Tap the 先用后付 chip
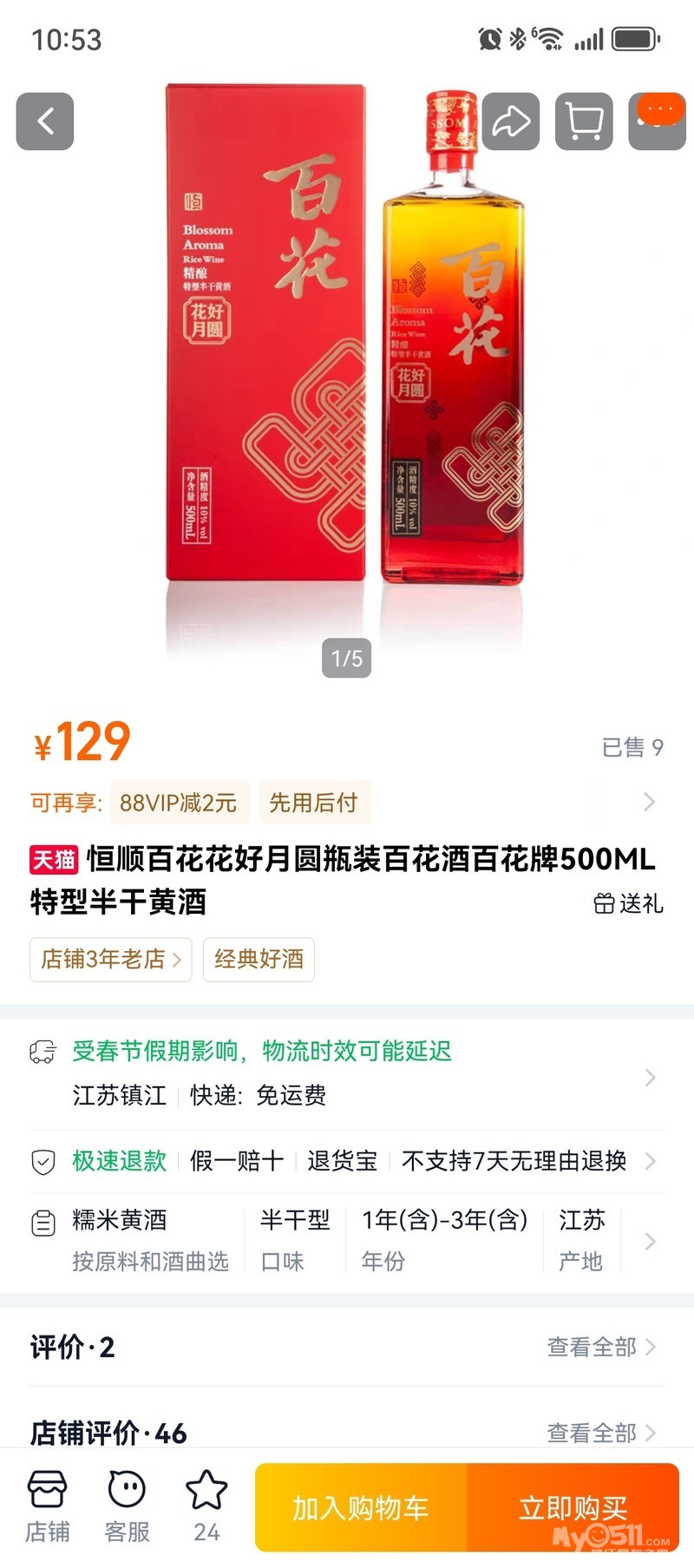 click(314, 803)
